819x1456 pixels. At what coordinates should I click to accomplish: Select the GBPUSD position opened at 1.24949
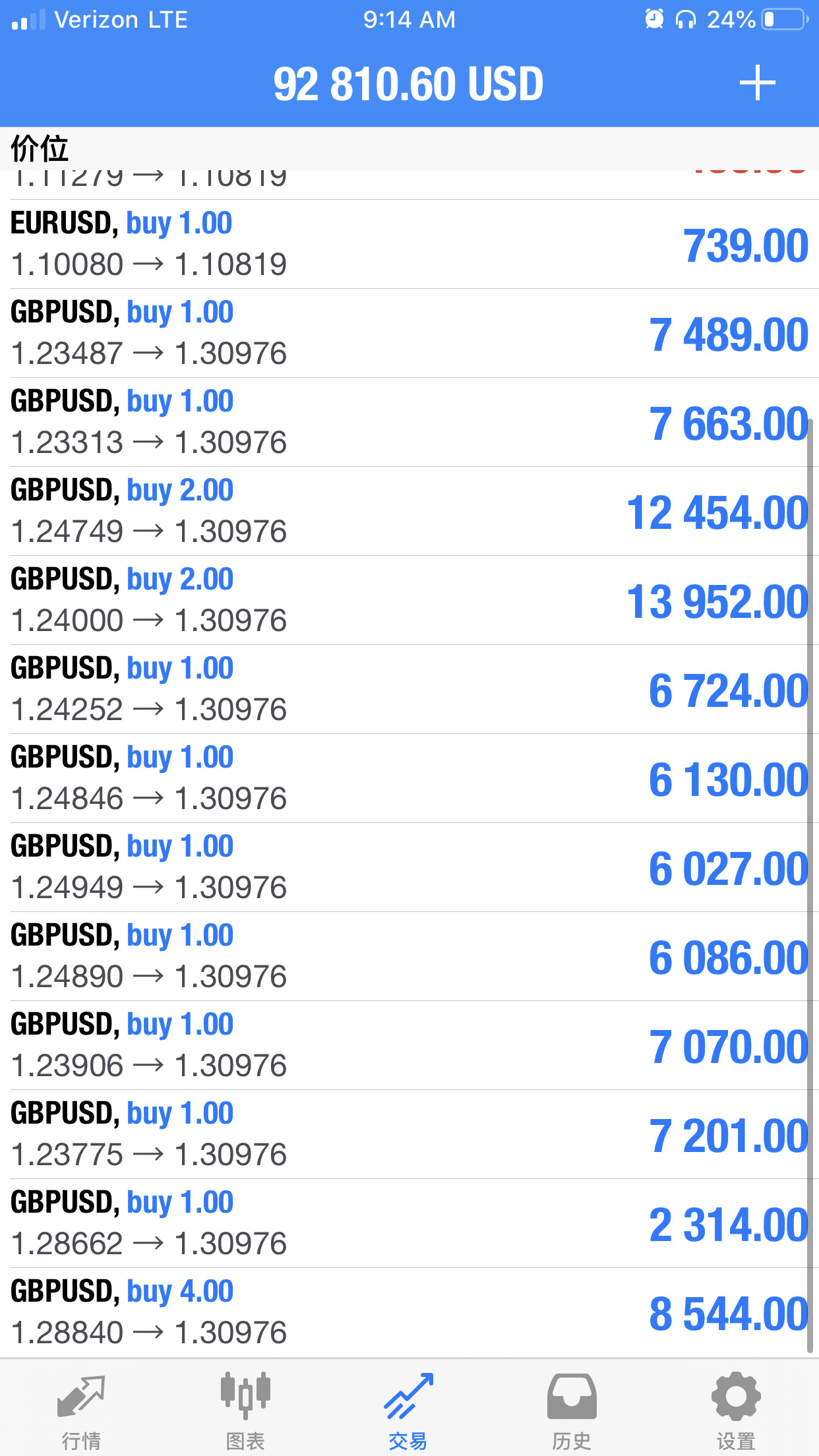tap(409, 867)
